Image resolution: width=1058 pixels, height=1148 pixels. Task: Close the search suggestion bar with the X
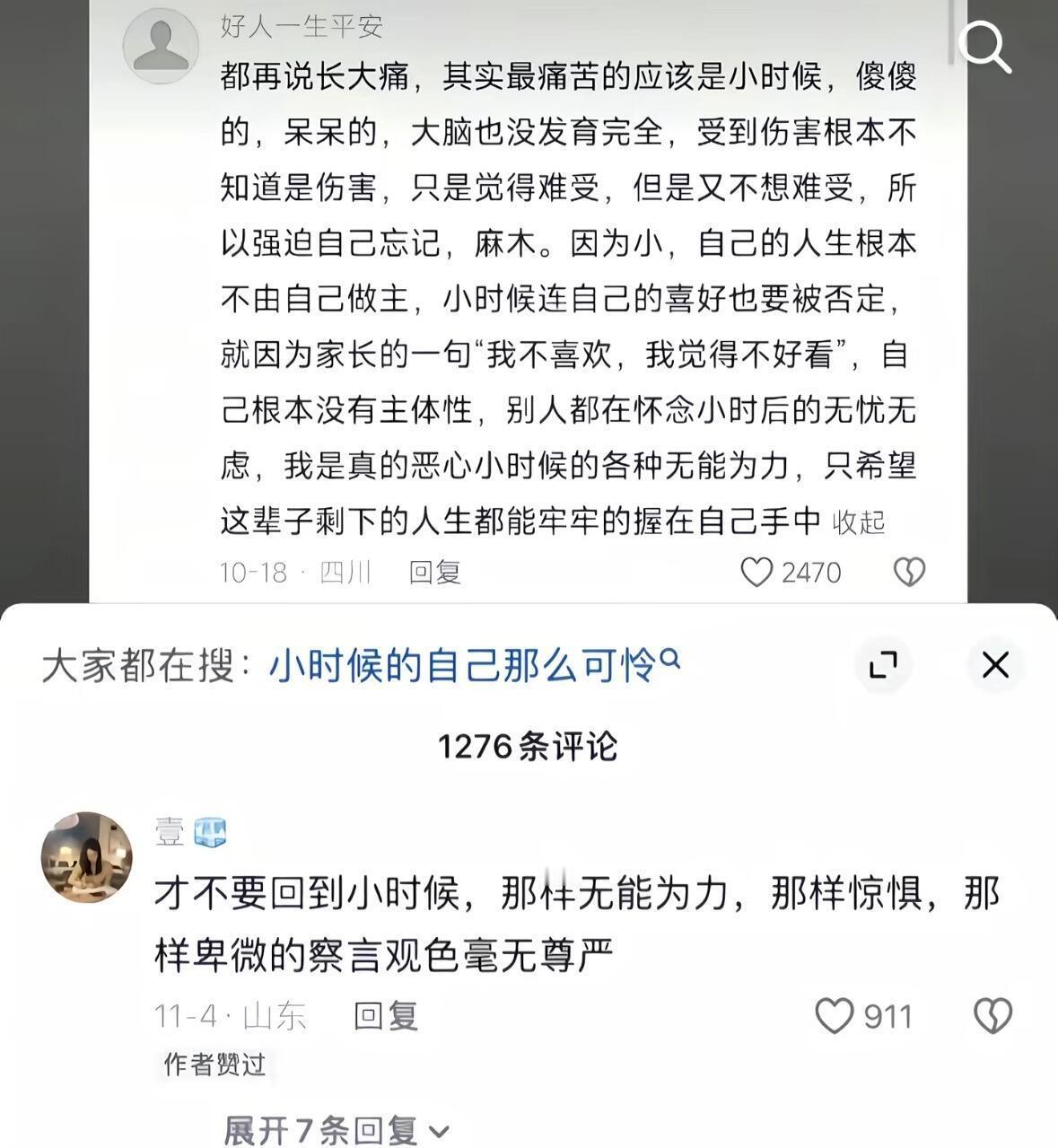pos(994,665)
